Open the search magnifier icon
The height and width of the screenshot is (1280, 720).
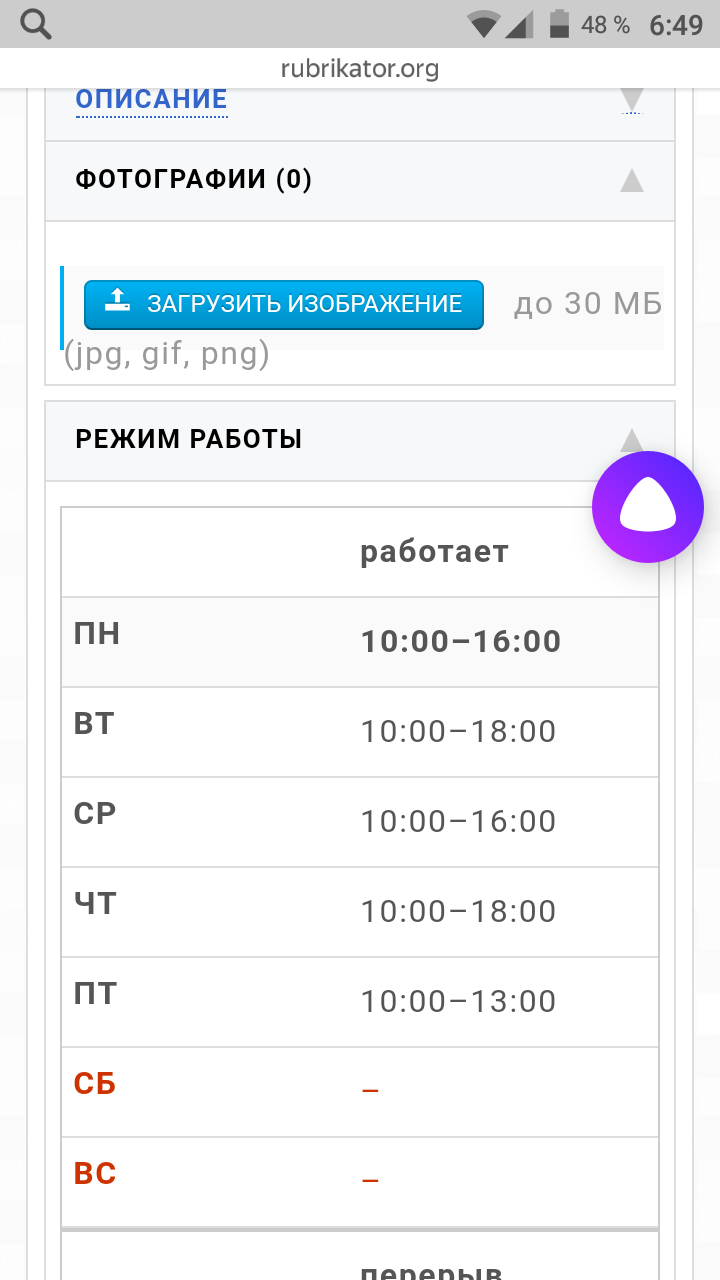[x=36, y=24]
